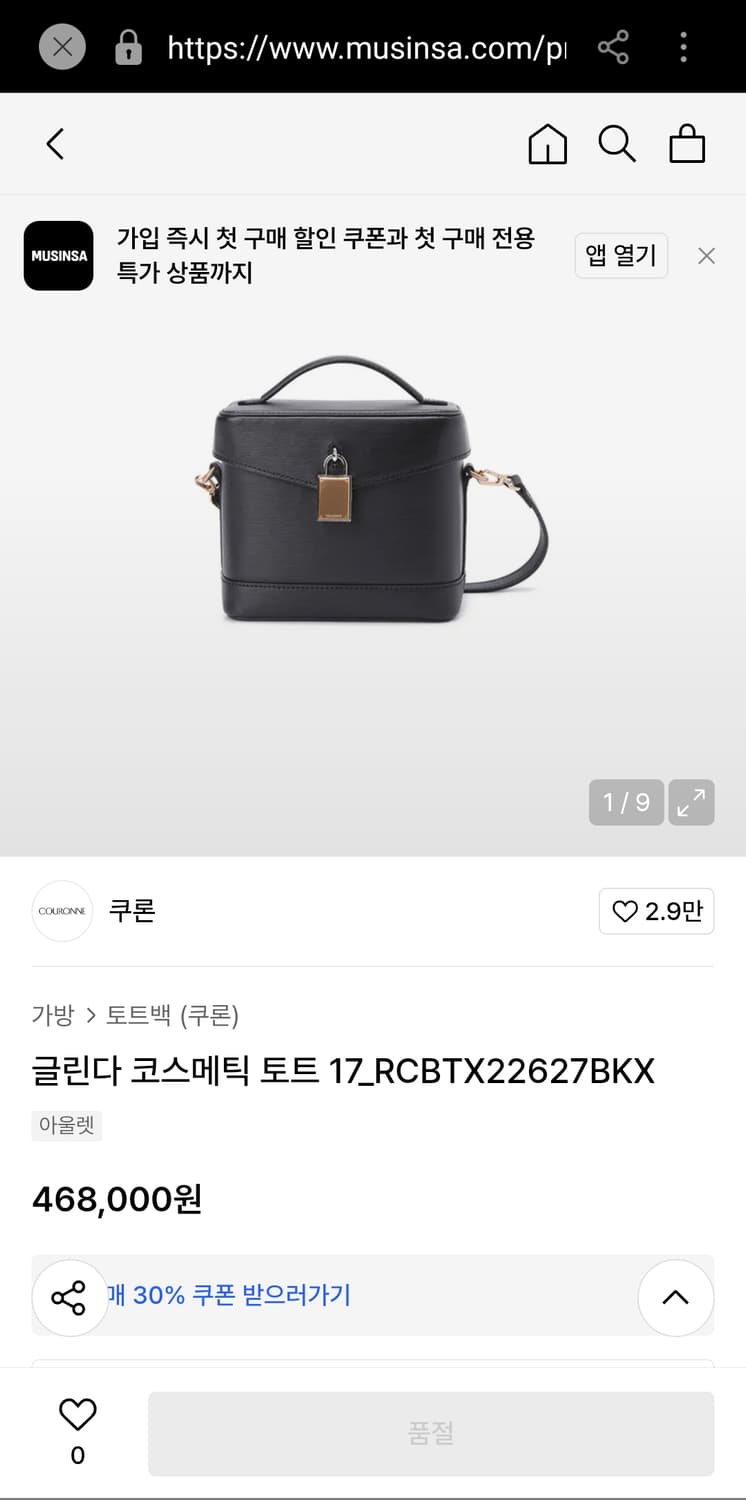The height and width of the screenshot is (1500, 746).
Task: Select the 아울렛 tag
Action: click(66, 1126)
